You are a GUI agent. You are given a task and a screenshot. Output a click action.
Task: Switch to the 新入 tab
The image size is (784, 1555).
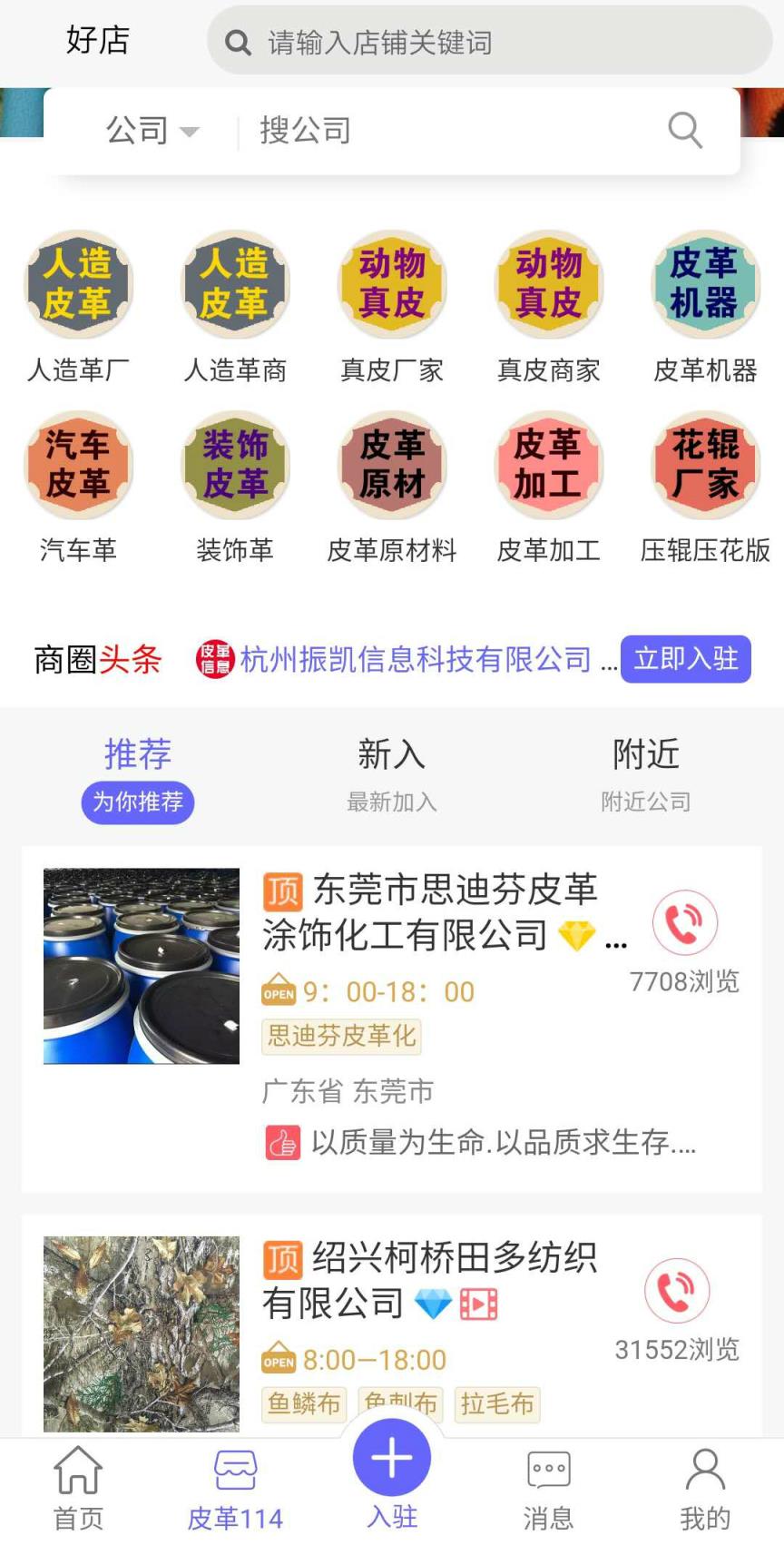(x=391, y=754)
